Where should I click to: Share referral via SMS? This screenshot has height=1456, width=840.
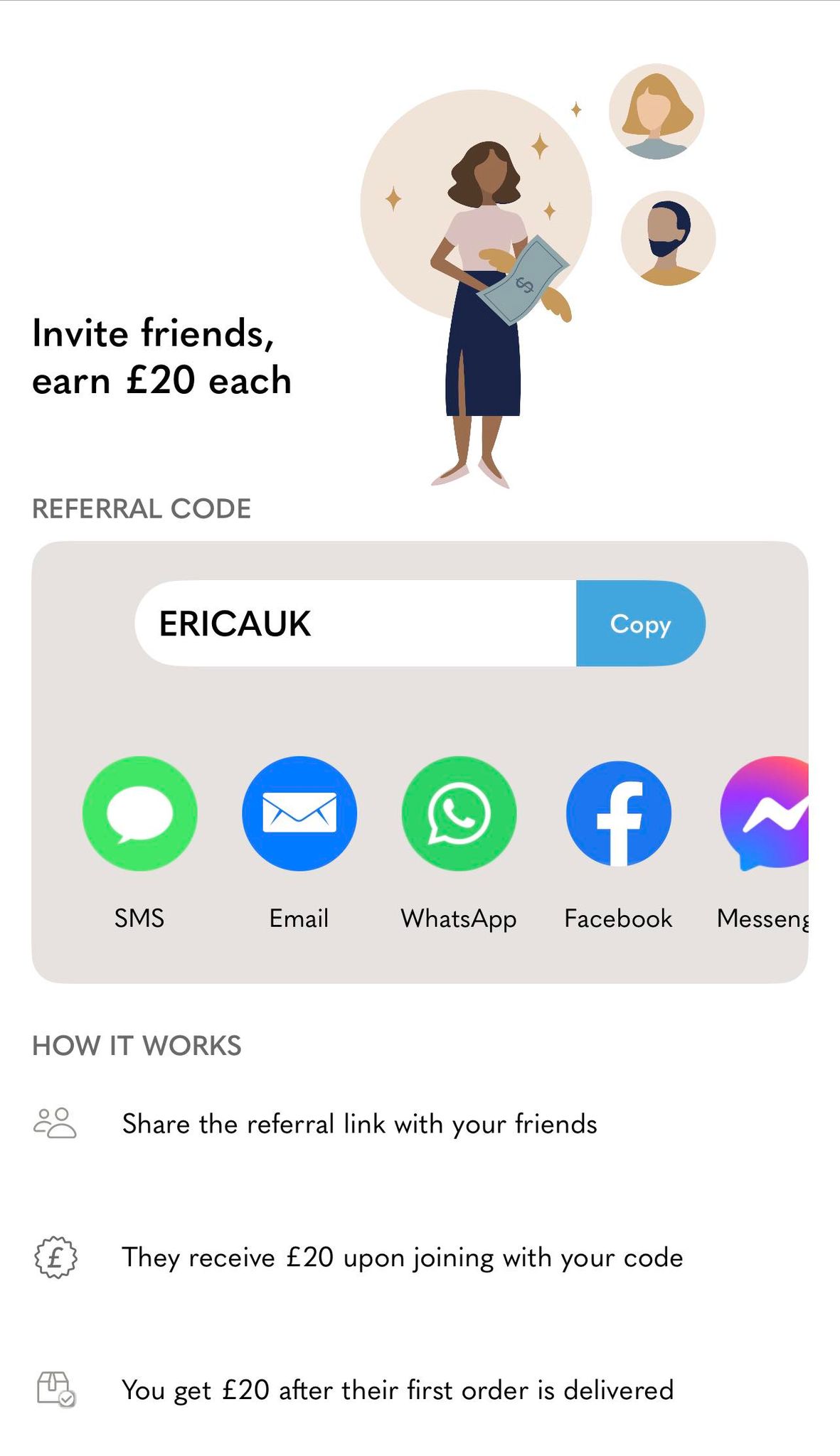pyautogui.click(x=139, y=813)
